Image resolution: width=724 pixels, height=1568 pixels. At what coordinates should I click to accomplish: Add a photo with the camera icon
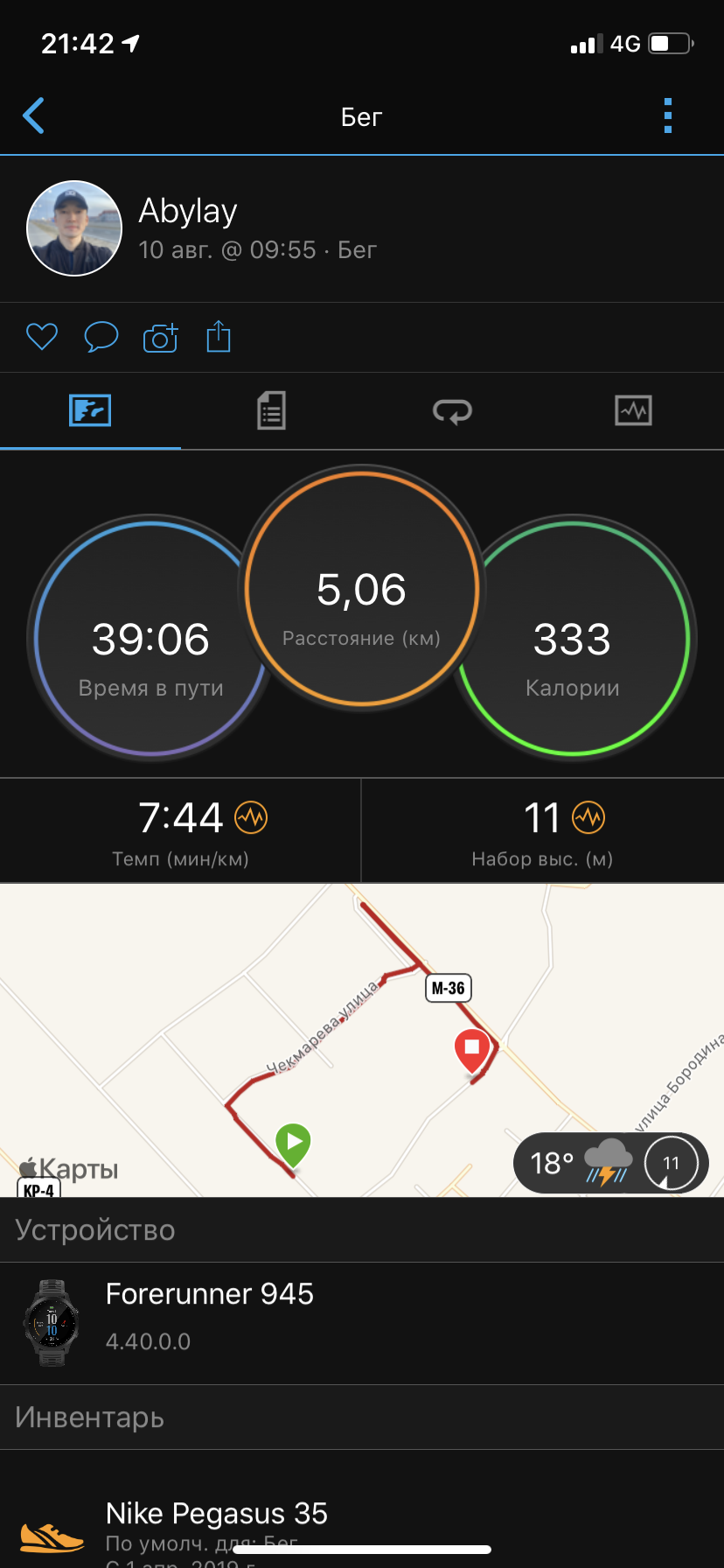click(x=160, y=337)
